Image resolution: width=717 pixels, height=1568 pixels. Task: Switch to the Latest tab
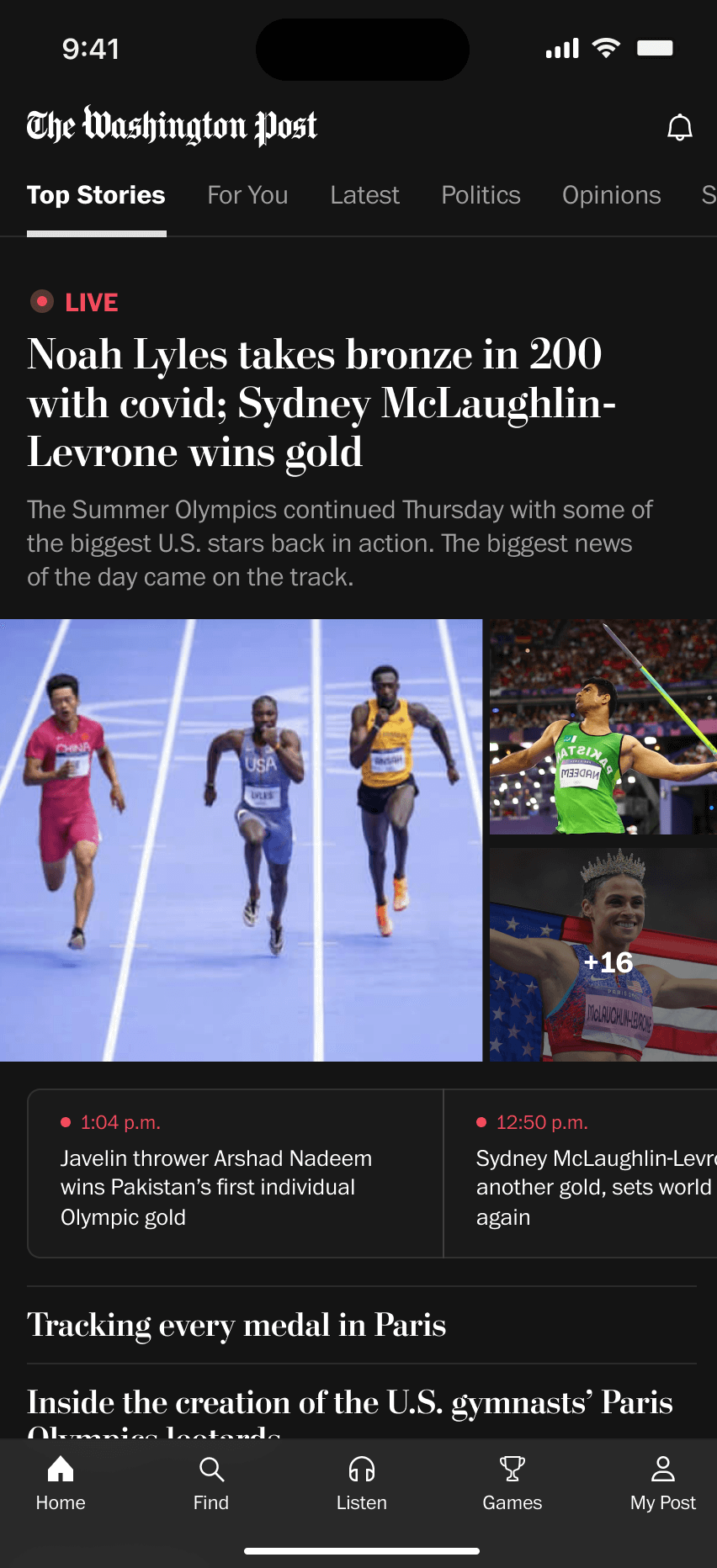click(364, 195)
